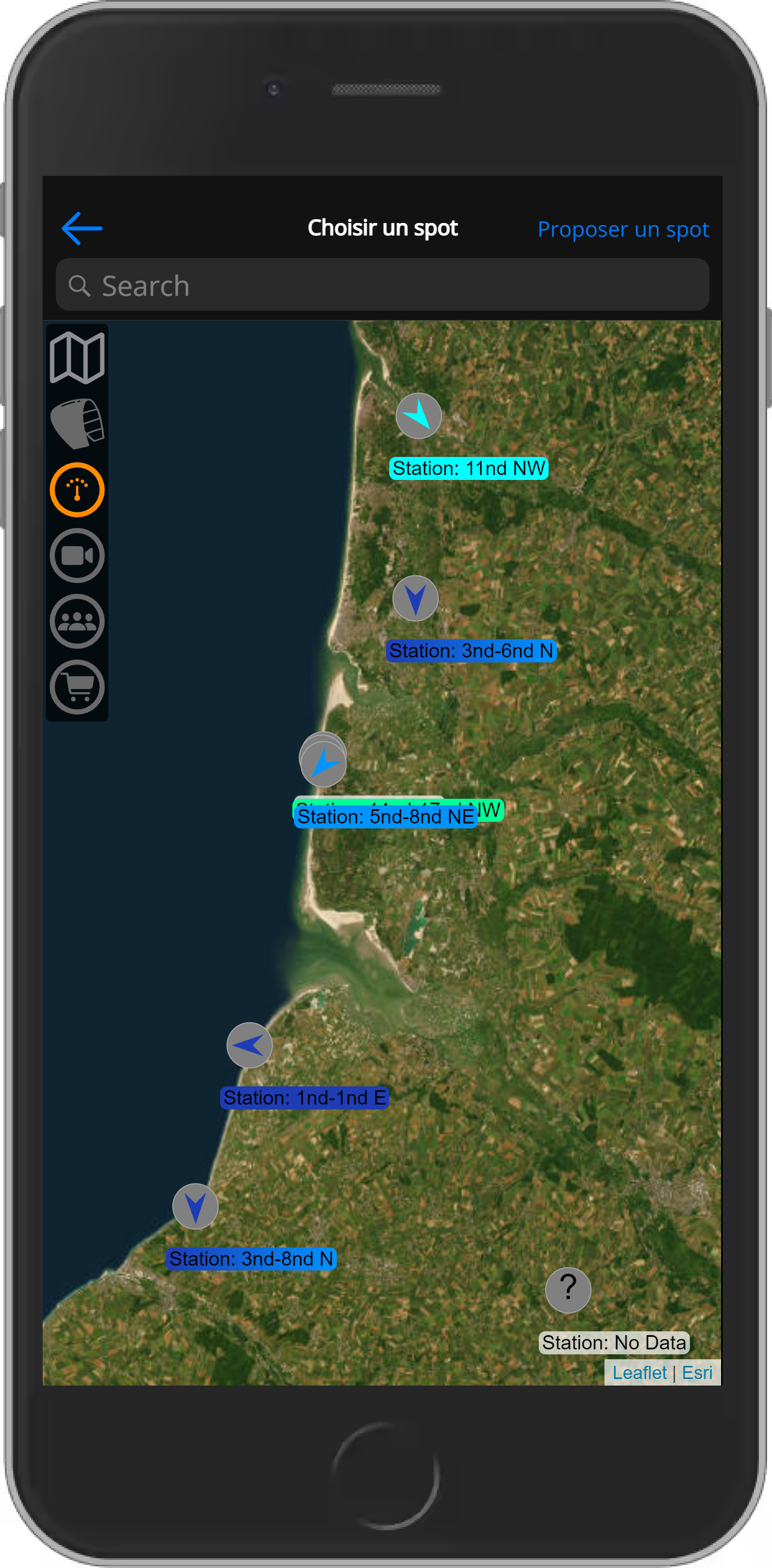Open the Leaflet attribution link

[x=639, y=1372]
